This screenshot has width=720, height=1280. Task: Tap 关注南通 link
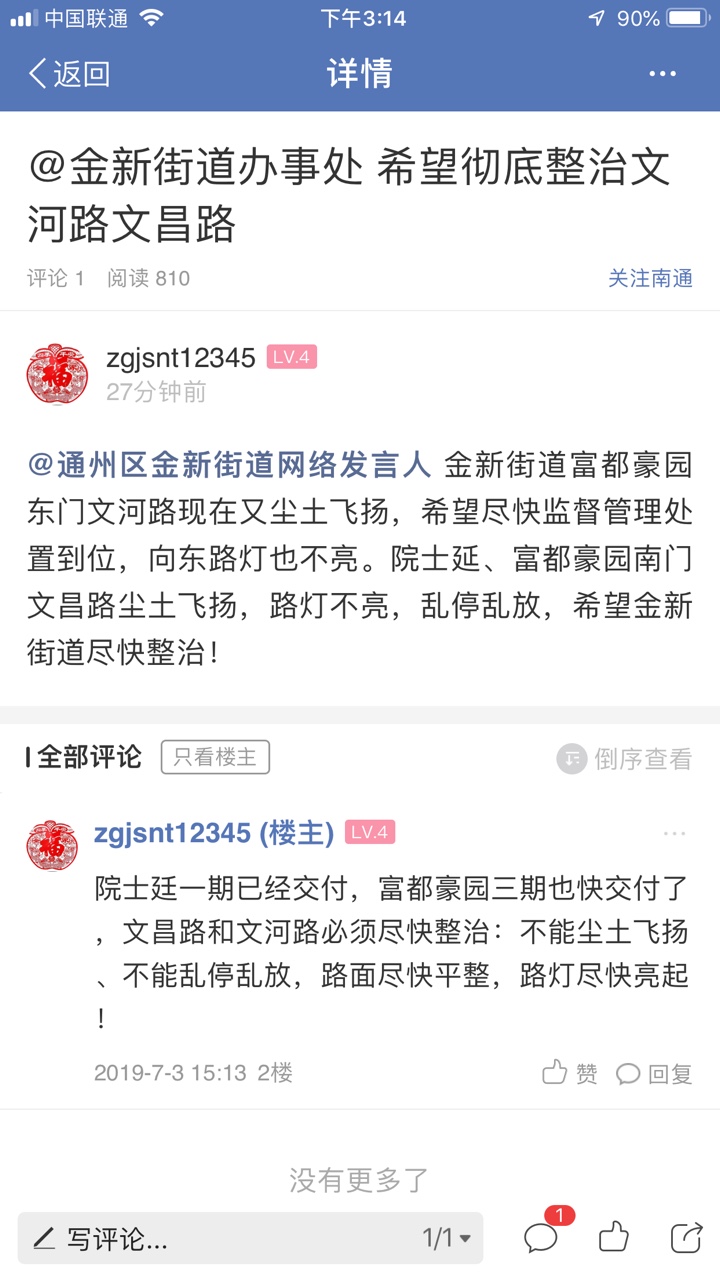click(x=650, y=278)
